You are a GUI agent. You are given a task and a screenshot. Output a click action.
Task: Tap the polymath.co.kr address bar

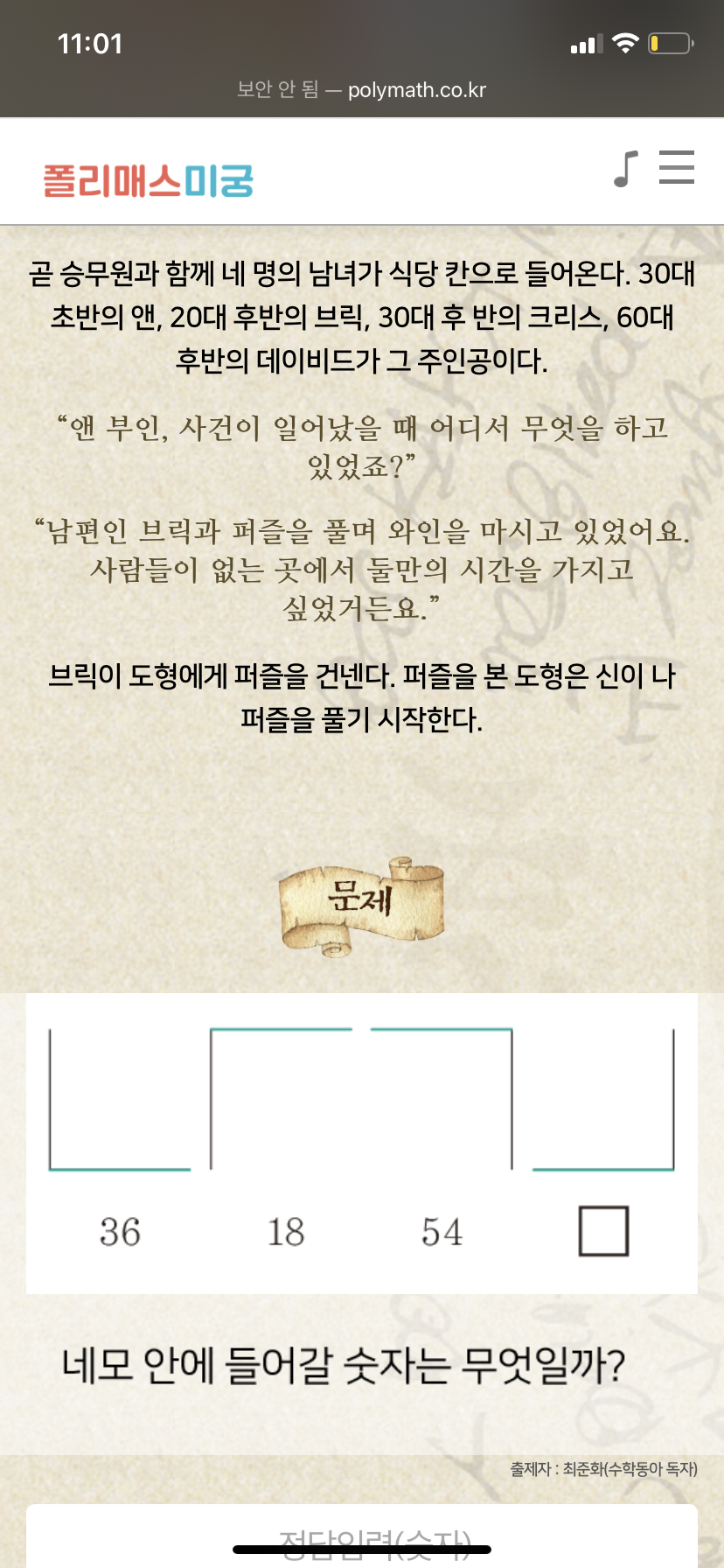361,89
